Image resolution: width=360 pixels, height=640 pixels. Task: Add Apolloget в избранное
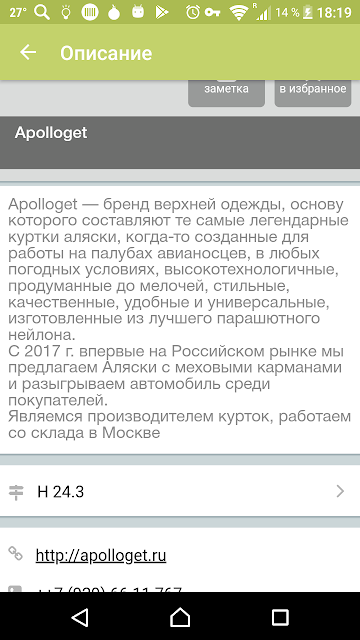(x=313, y=93)
